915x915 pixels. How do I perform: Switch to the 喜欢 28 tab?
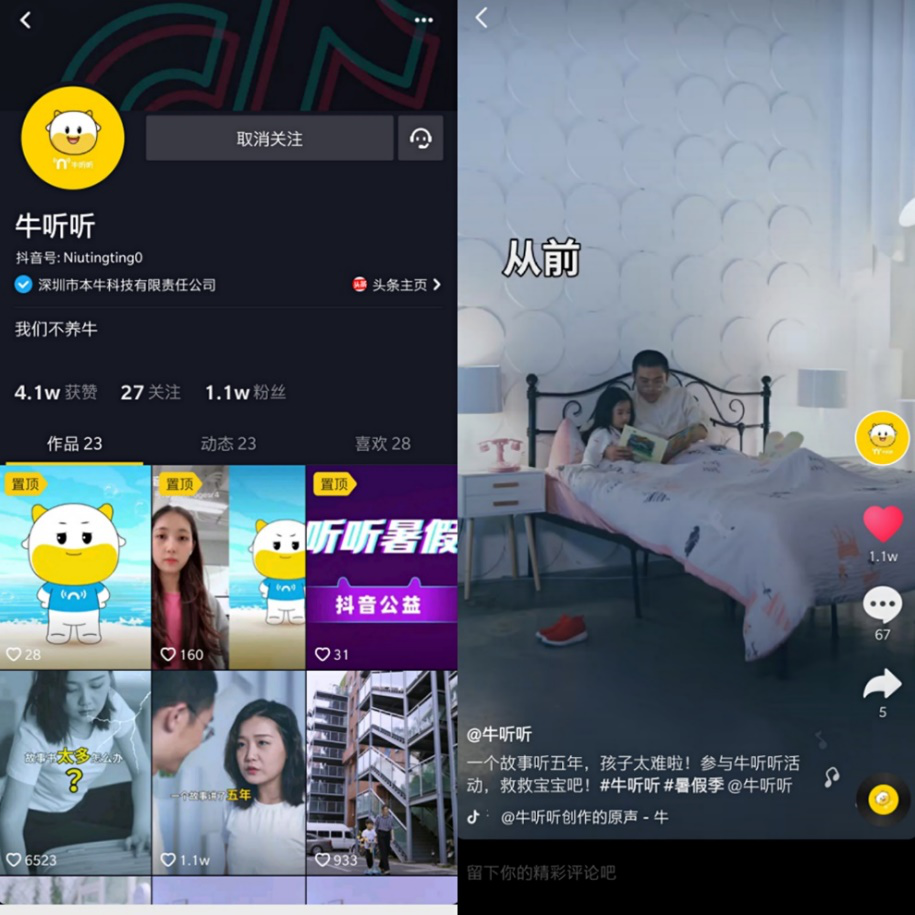(x=382, y=444)
